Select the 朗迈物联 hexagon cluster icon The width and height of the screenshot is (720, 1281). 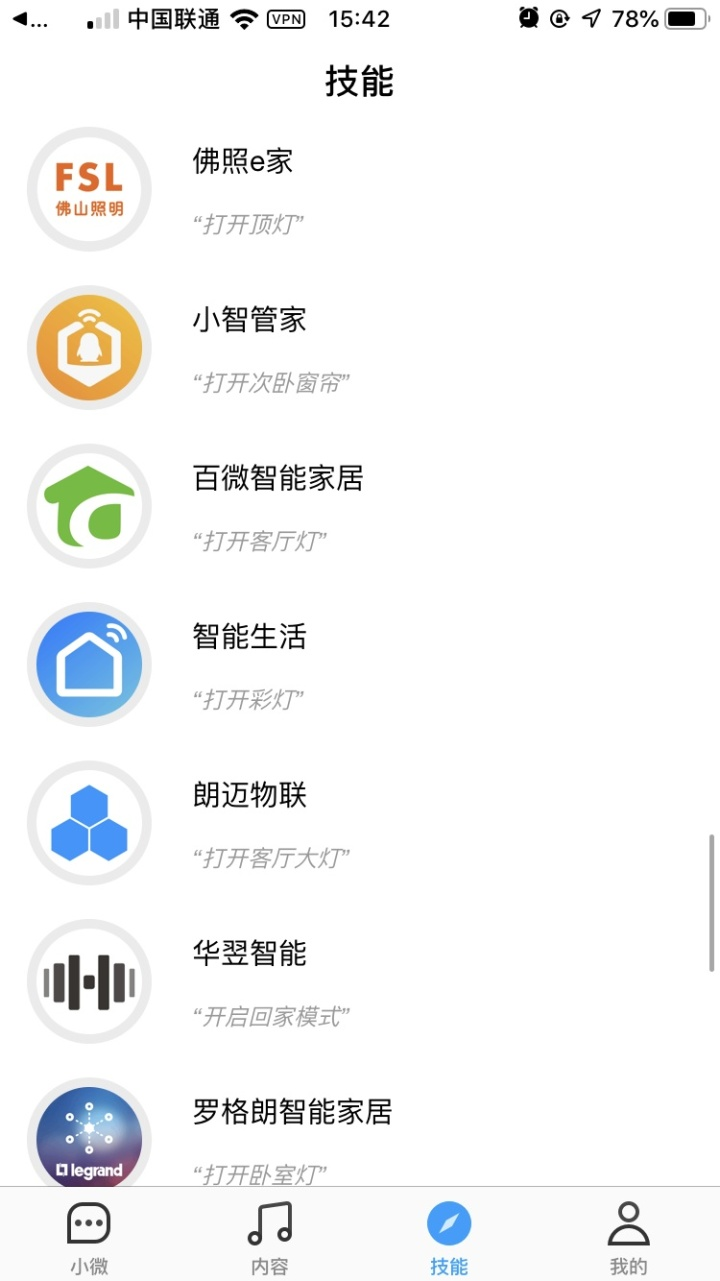pyautogui.click(x=89, y=822)
